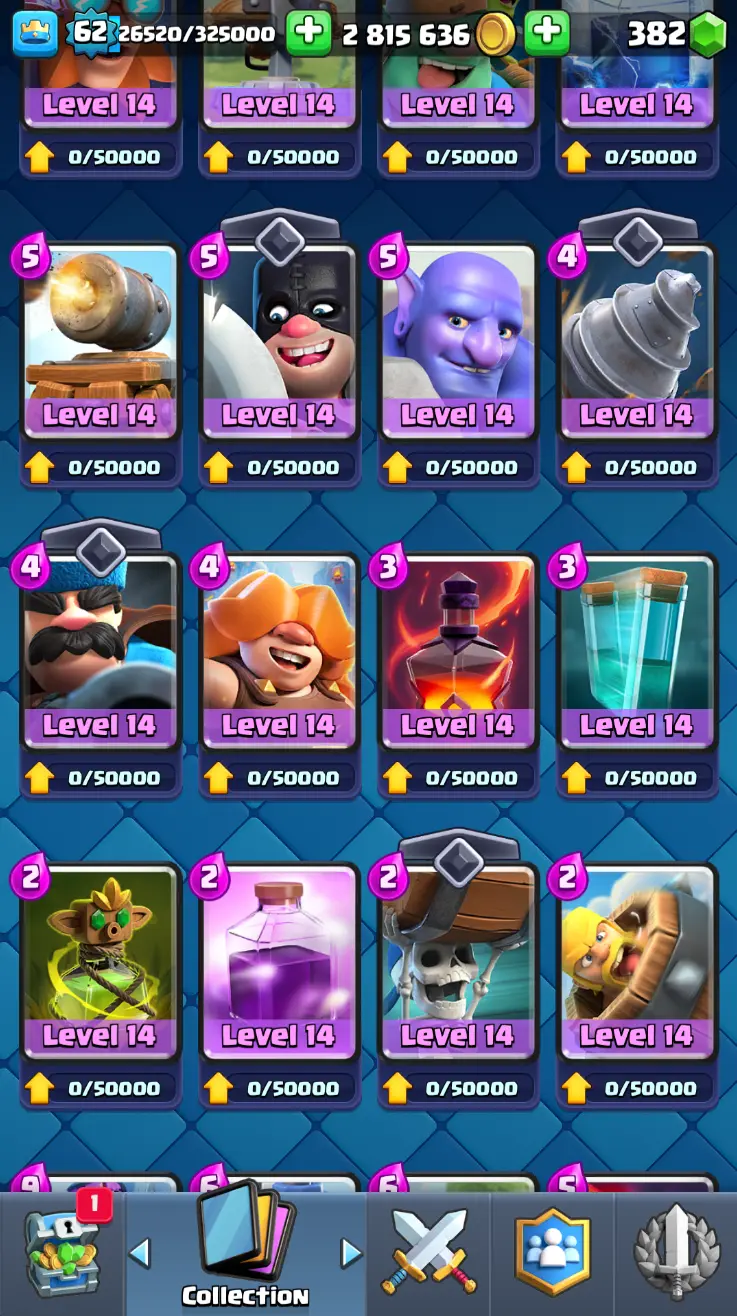Tap the green plus next to experience
Screen dimensions: 737x1316
[x=308, y=34]
